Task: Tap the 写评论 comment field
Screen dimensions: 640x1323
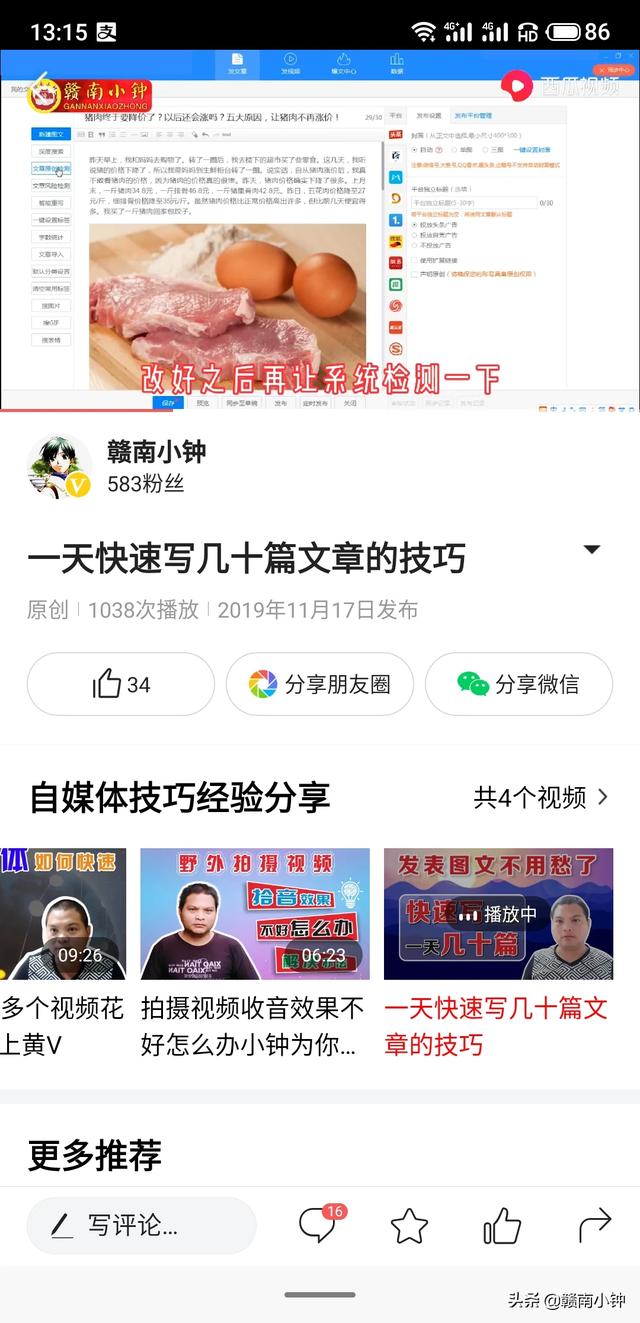Action: pyautogui.click(x=141, y=1225)
